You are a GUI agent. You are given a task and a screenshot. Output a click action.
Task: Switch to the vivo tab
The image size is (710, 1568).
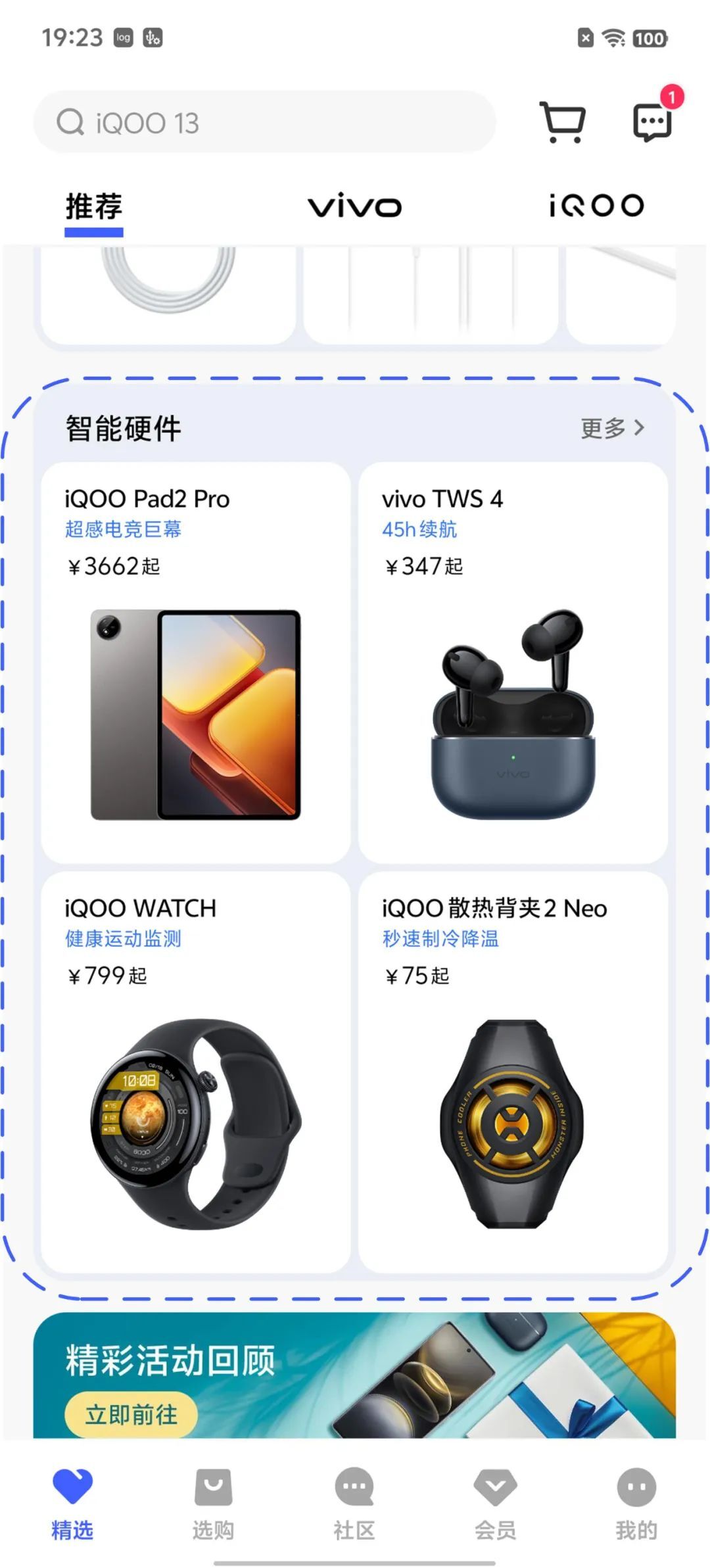(354, 207)
